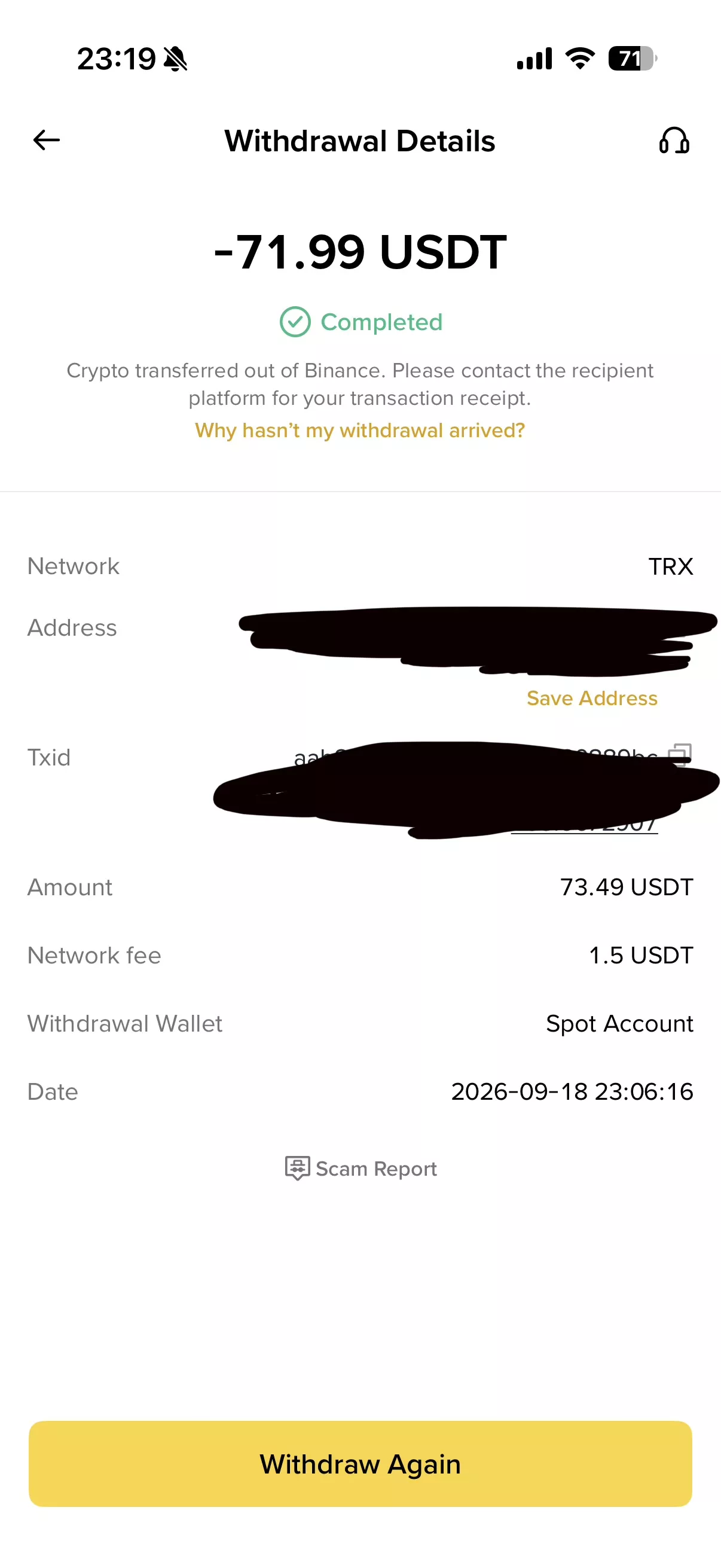
Task: Open 'Why hasn't my withdrawal arrived?' link
Action: [359, 431]
